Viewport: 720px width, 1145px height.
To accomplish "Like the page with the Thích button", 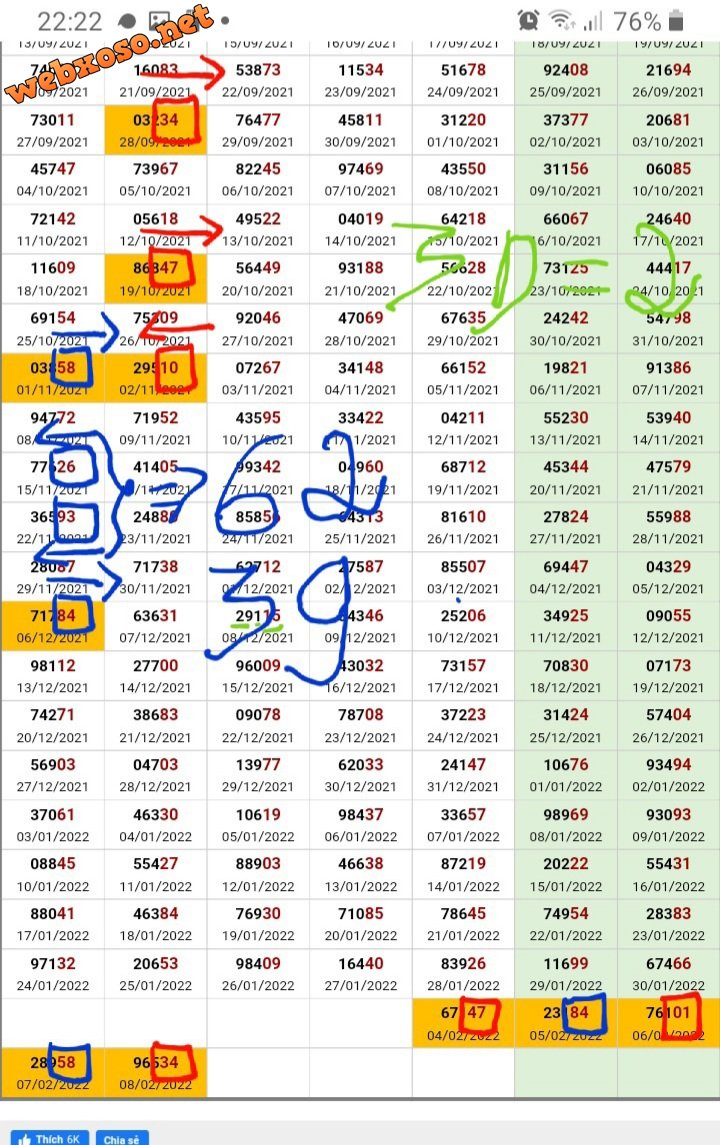I will point(49,1138).
